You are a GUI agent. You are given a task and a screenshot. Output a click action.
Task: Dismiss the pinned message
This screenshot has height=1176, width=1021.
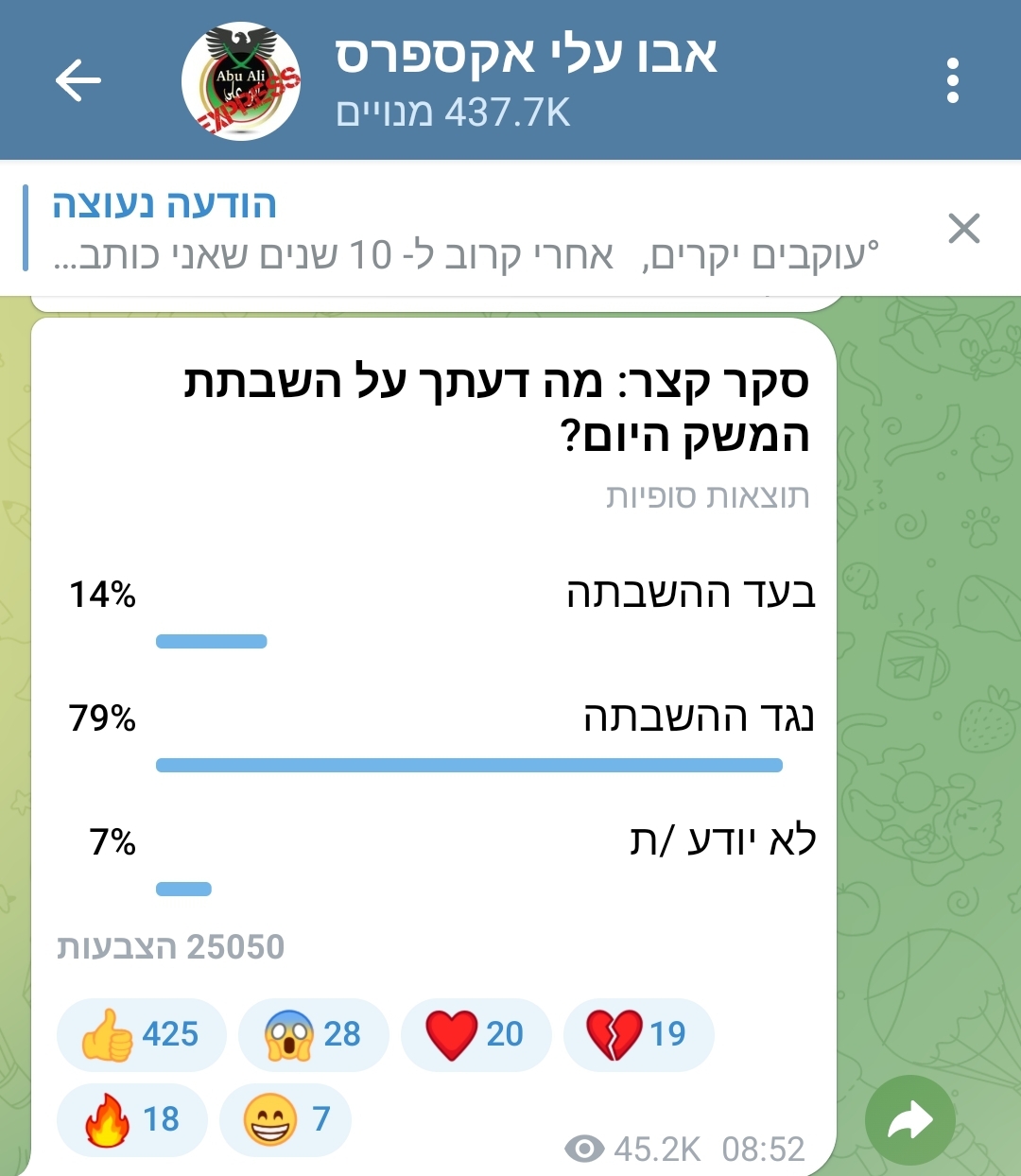(x=963, y=229)
